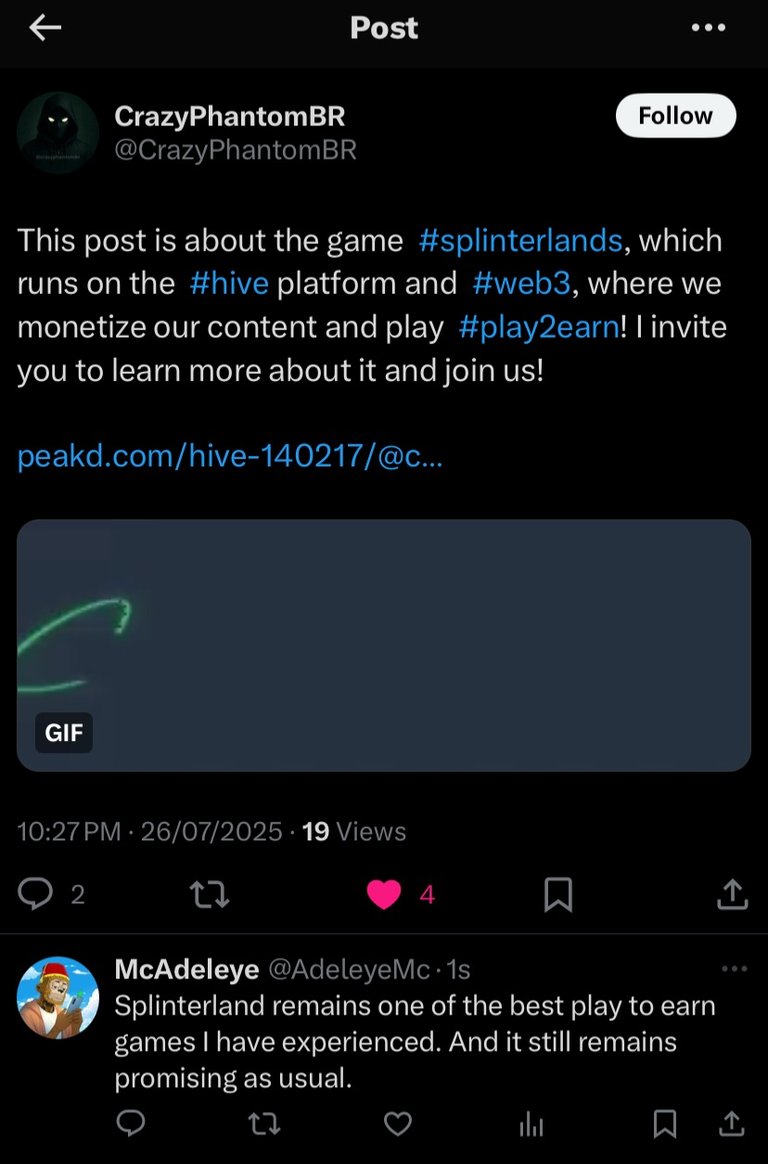The width and height of the screenshot is (768, 1164).
Task: Unlike CrazyPhantomBR's post
Action: (x=384, y=894)
